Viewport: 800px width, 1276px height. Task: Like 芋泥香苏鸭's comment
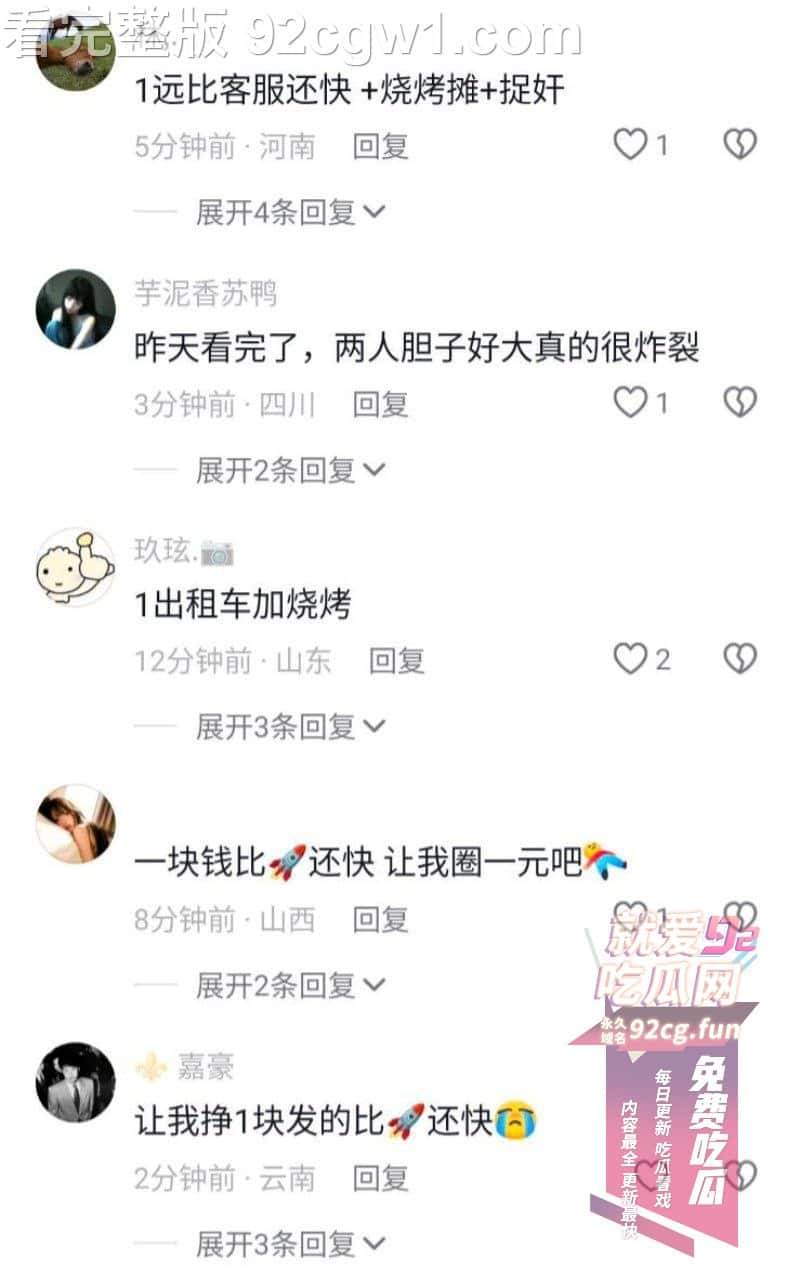tap(631, 403)
